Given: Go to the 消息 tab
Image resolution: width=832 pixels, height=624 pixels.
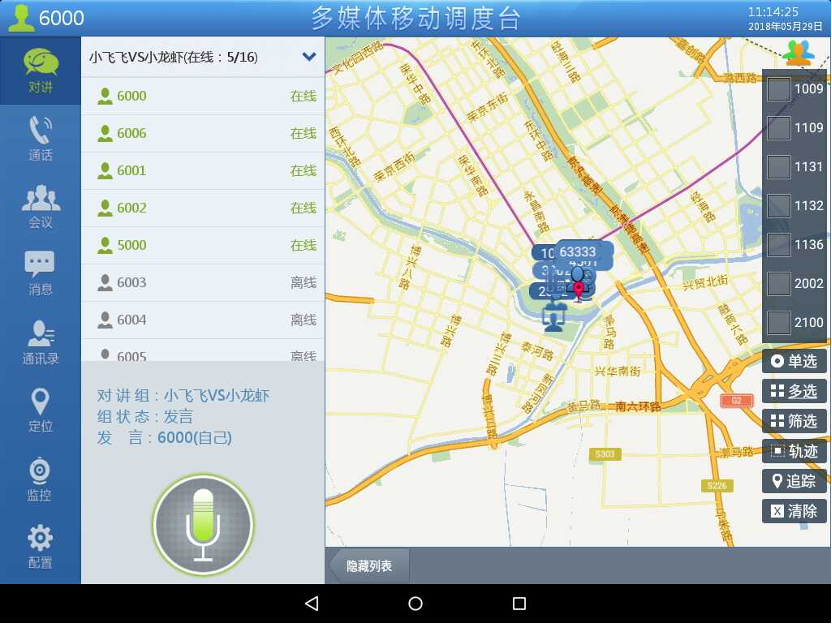Looking at the screenshot, I should tap(40, 273).
